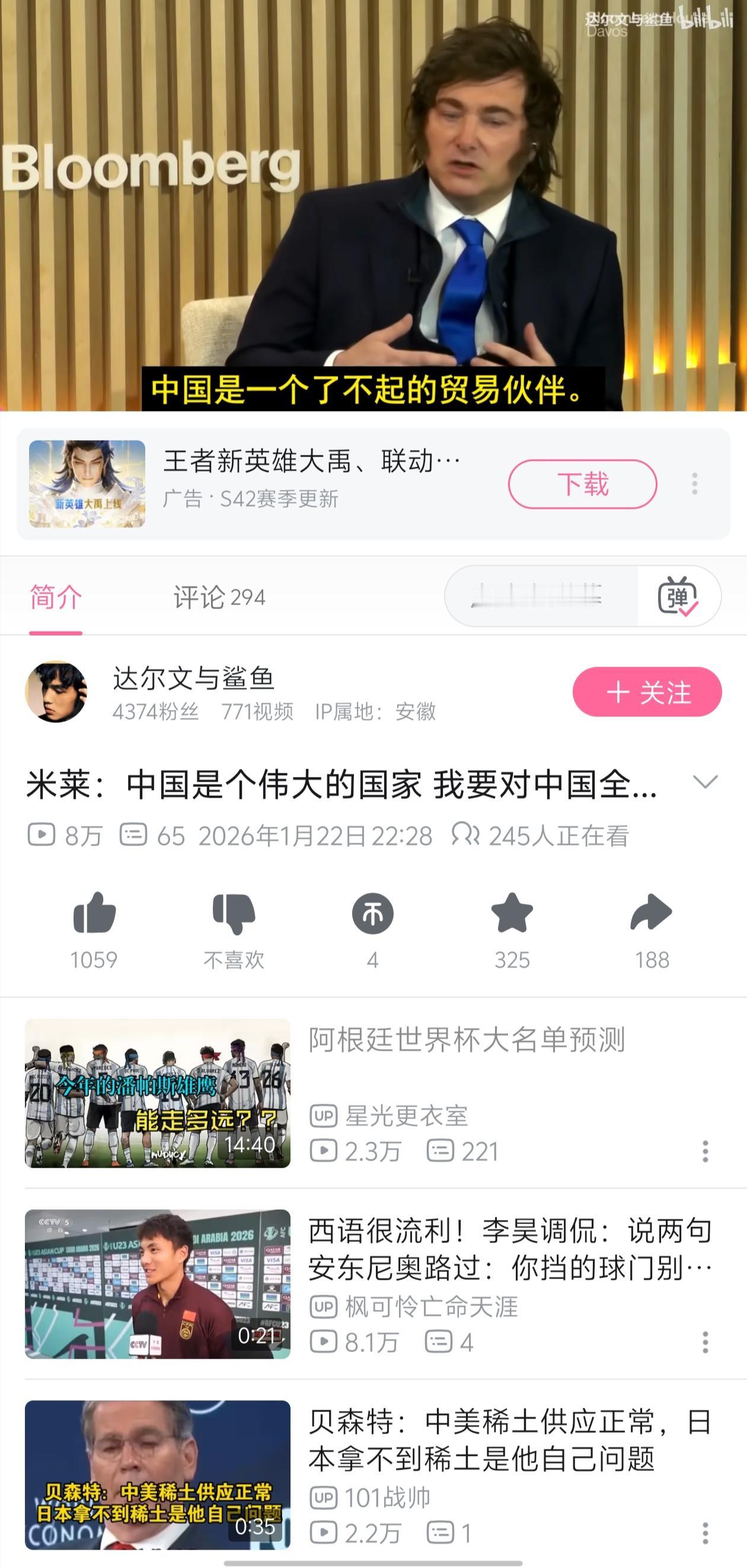Open more options on the 王者 game ad
This screenshot has width=747, height=1568.
(694, 484)
